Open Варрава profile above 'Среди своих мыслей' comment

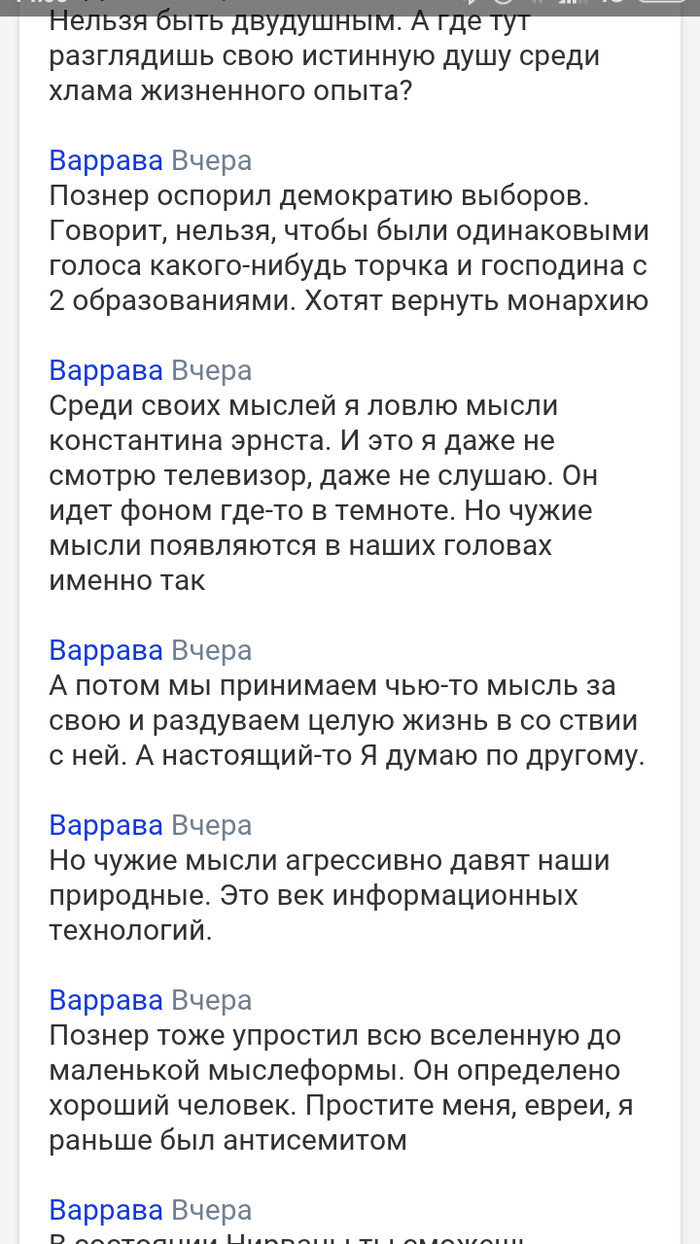click(x=105, y=371)
